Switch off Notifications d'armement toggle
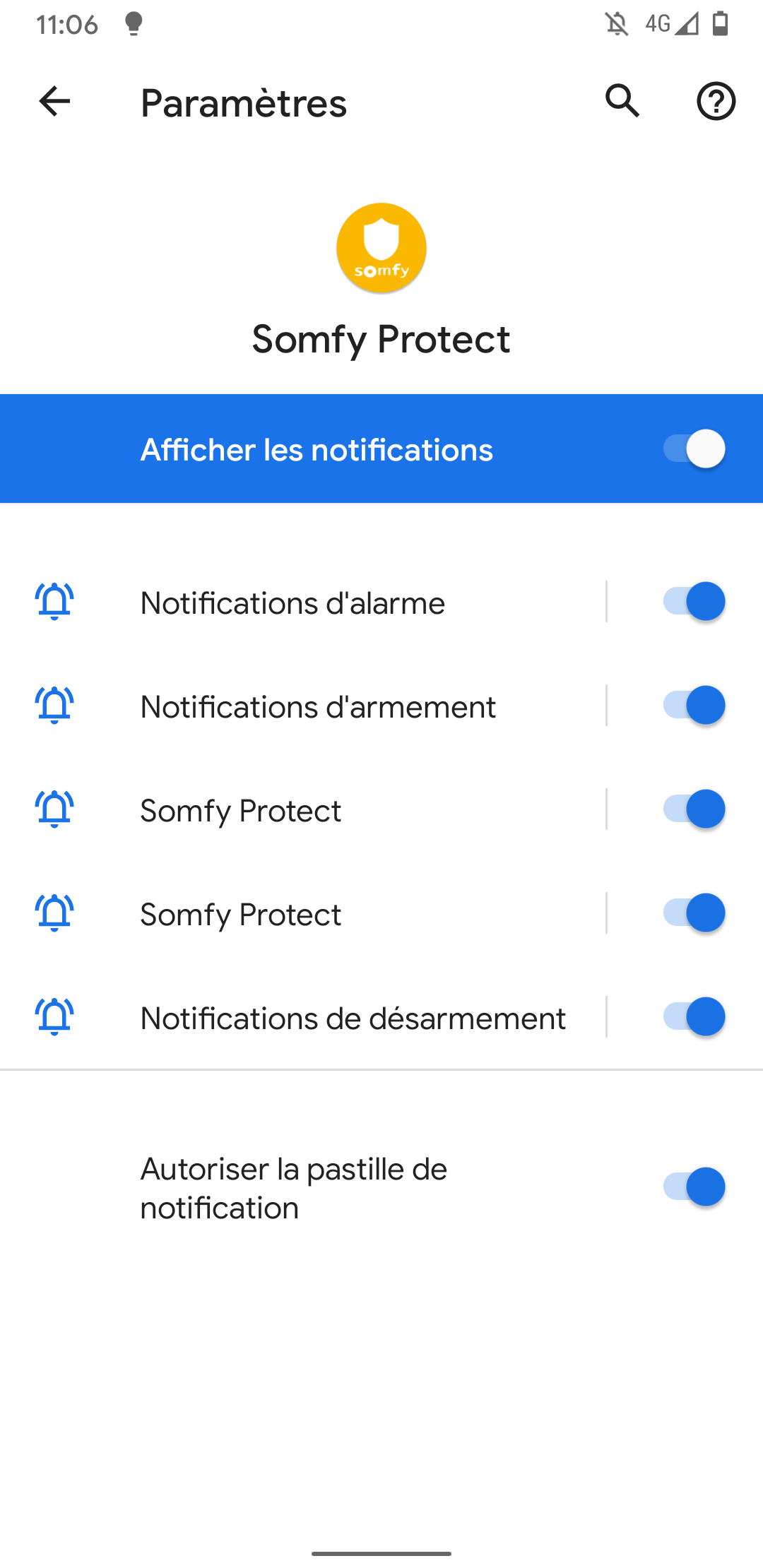This screenshot has height=1568, width=763. pyautogui.click(x=694, y=706)
